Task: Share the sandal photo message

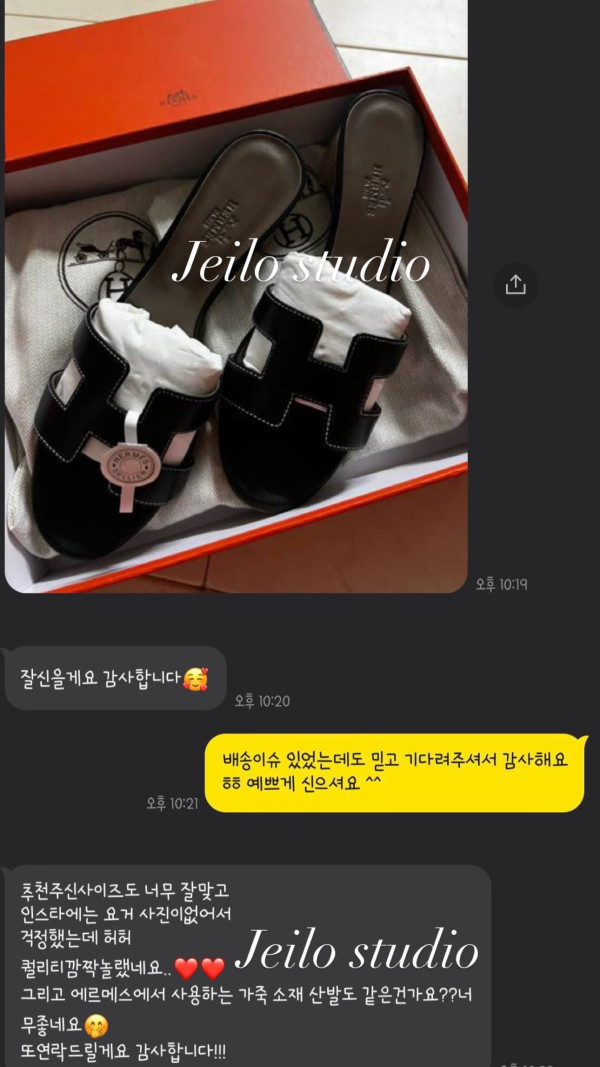Action: 515,285
